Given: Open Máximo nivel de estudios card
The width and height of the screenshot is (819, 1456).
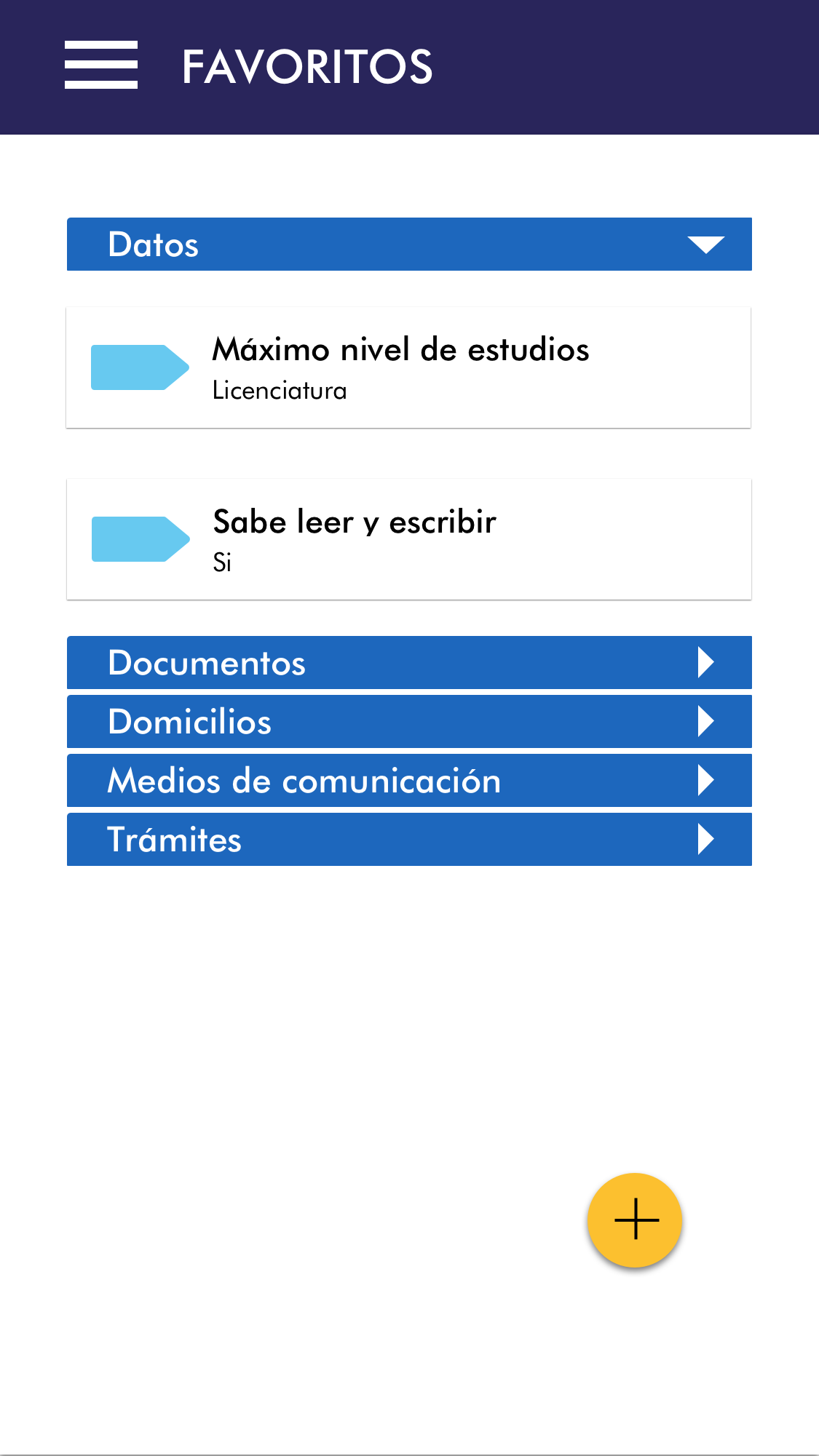Looking at the screenshot, I should pyautogui.click(x=408, y=368).
